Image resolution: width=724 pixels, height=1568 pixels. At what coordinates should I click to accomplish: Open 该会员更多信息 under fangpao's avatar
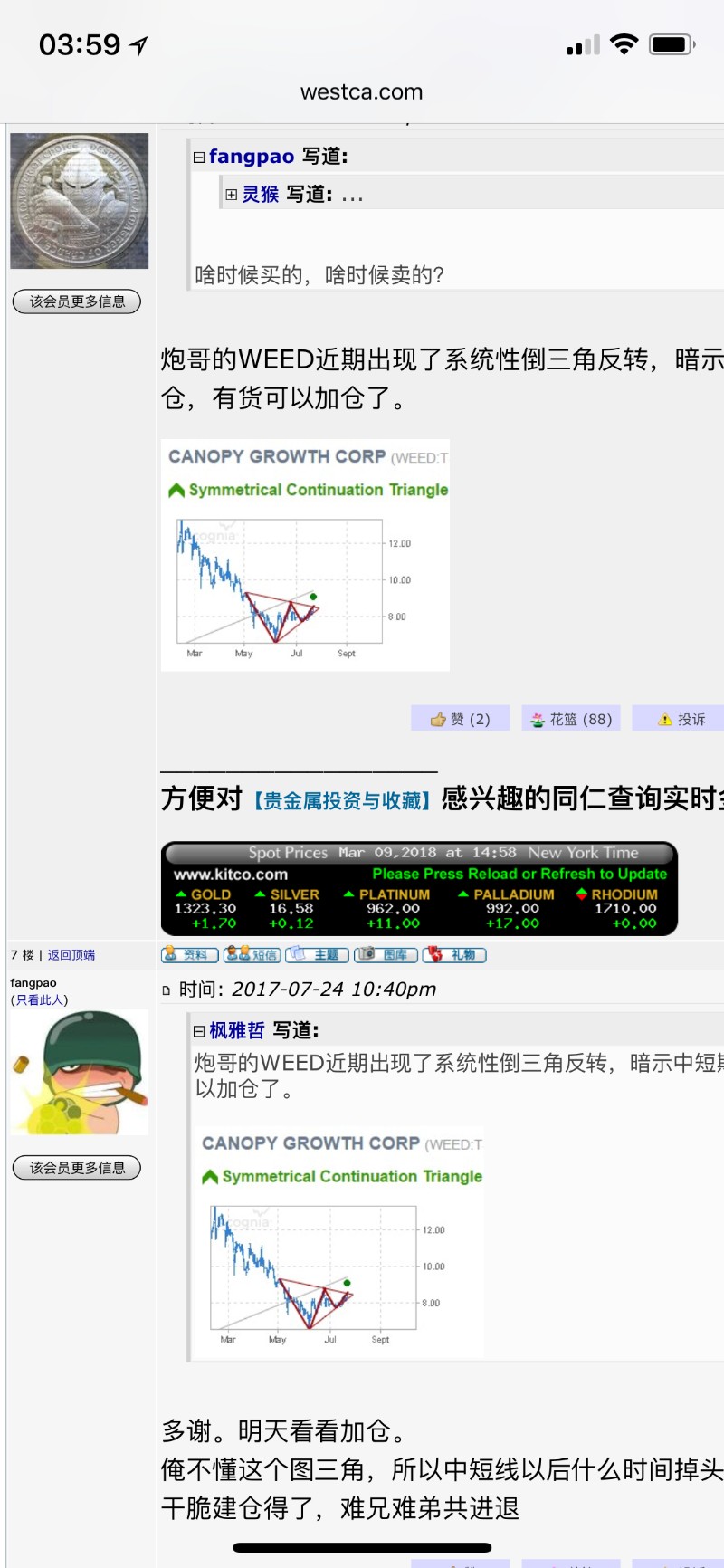click(77, 1168)
